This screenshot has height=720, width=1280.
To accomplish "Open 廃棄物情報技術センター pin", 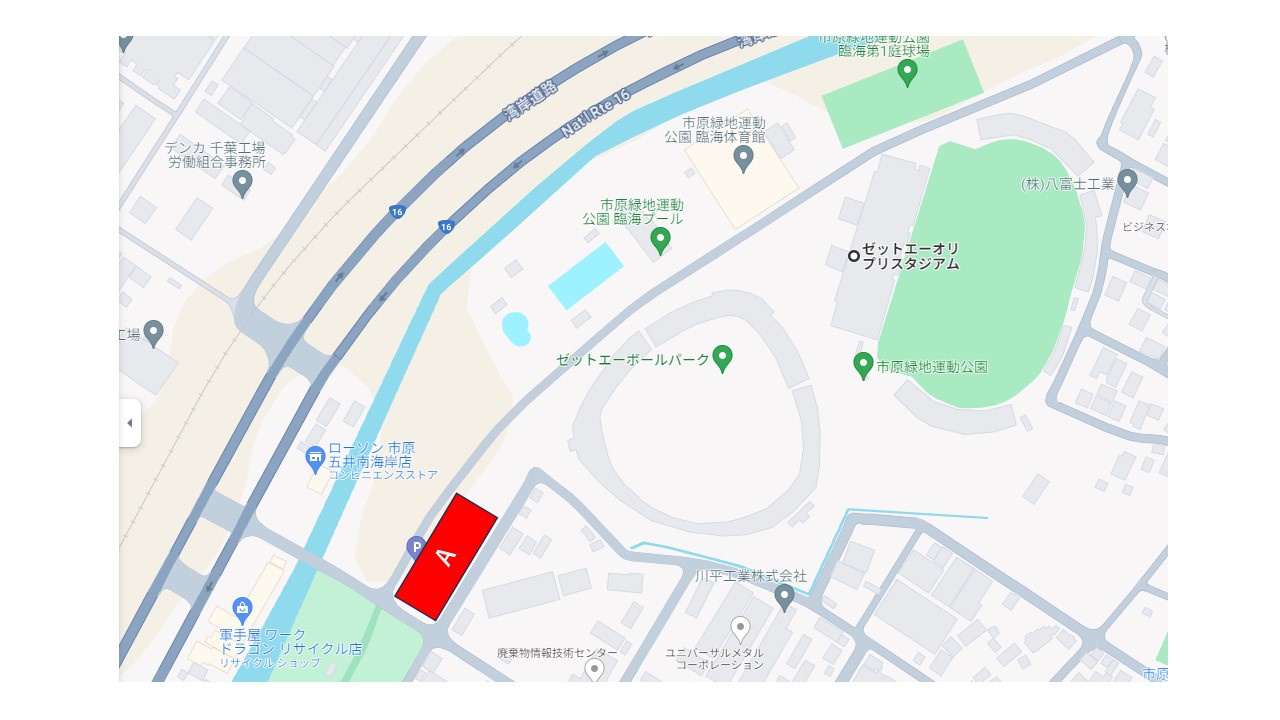I will tap(594, 669).
